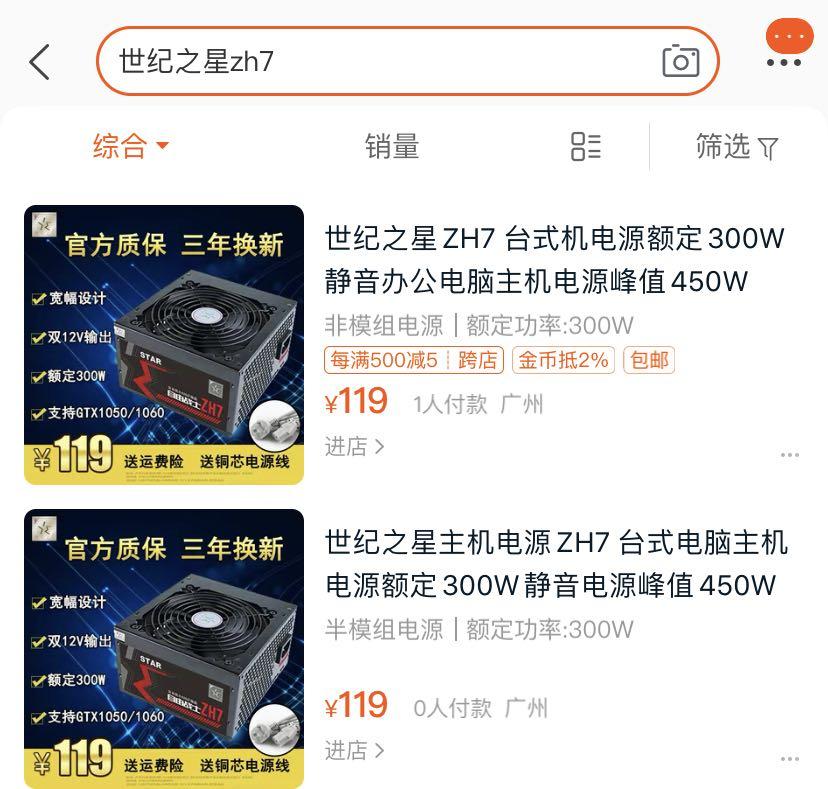Sort results by 销量
Image resolution: width=828 pixels, height=789 pixels.
pos(392,147)
